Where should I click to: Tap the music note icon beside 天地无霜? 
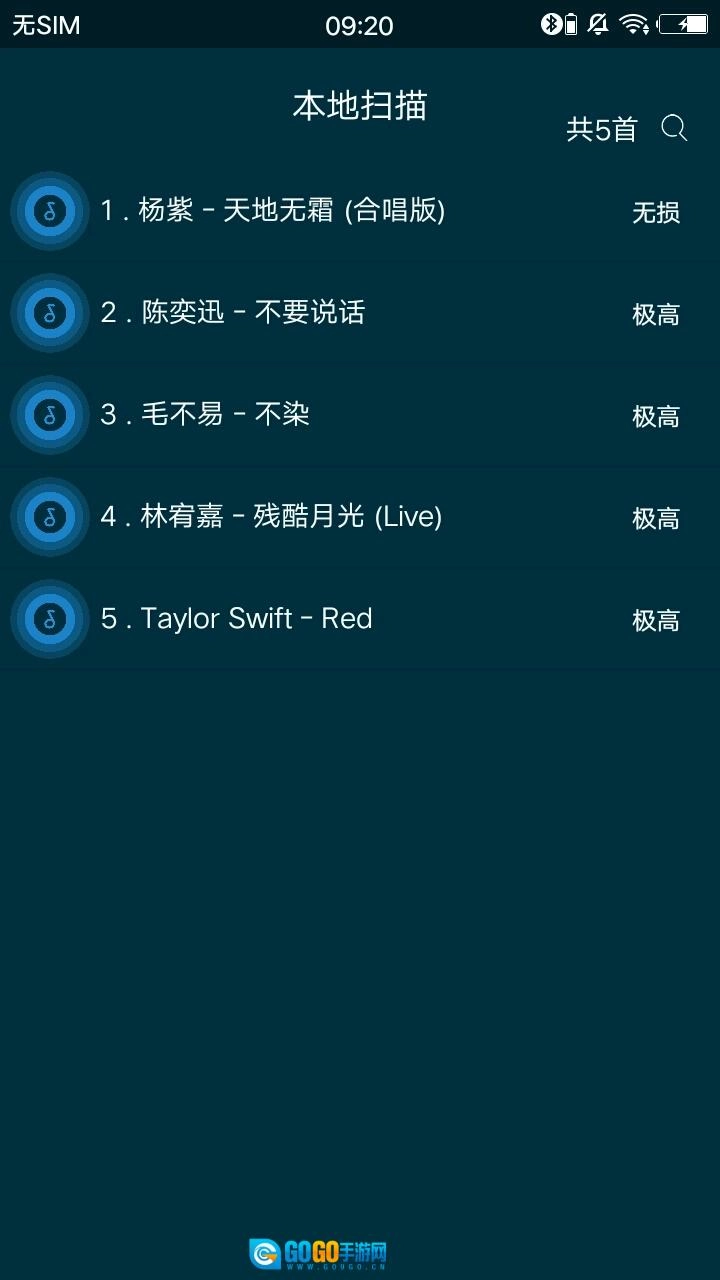pos(49,212)
